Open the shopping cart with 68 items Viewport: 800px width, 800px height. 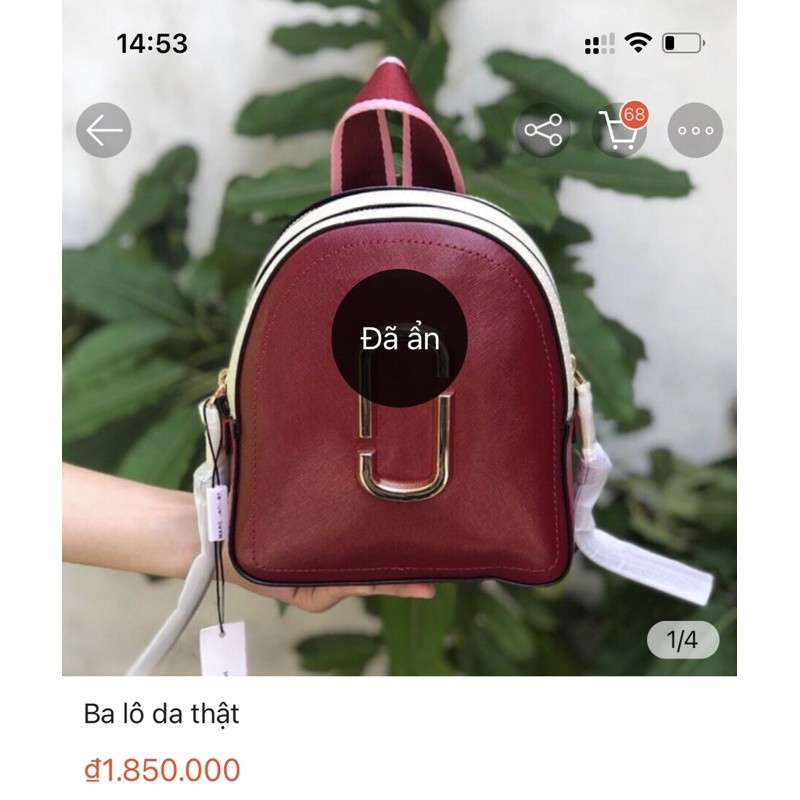coord(618,130)
